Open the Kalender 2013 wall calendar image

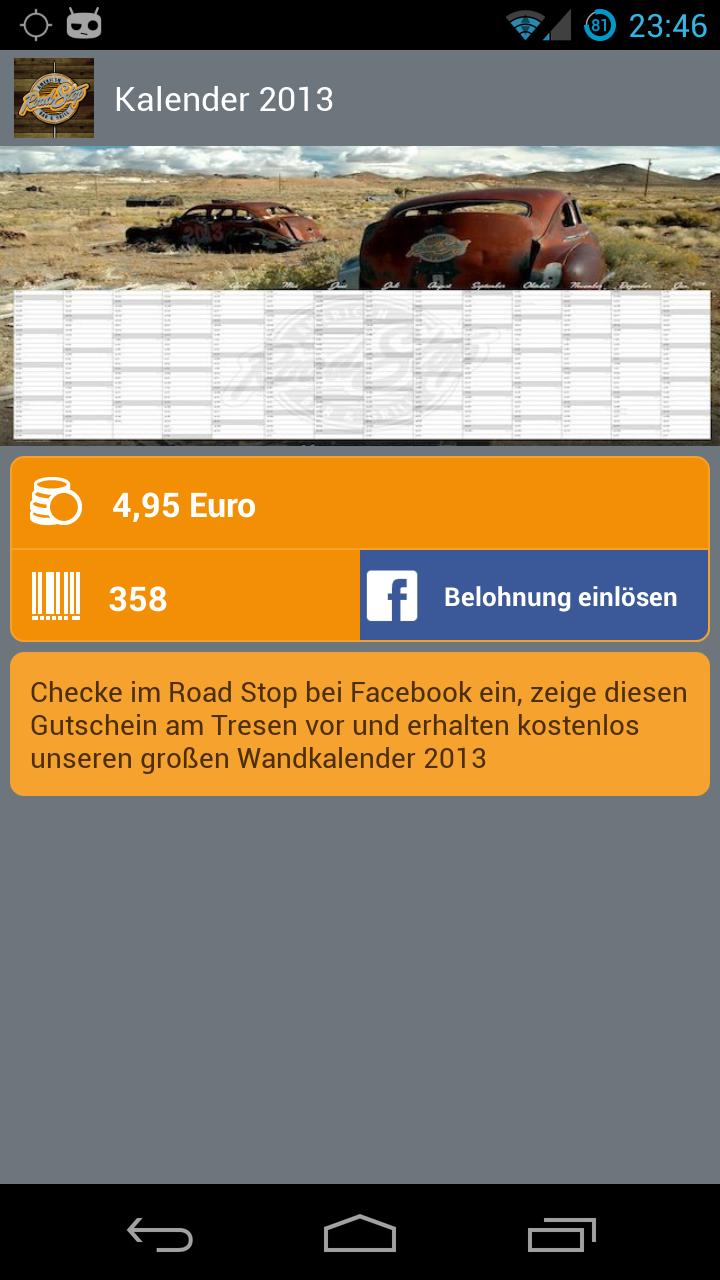tap(360, 296)
